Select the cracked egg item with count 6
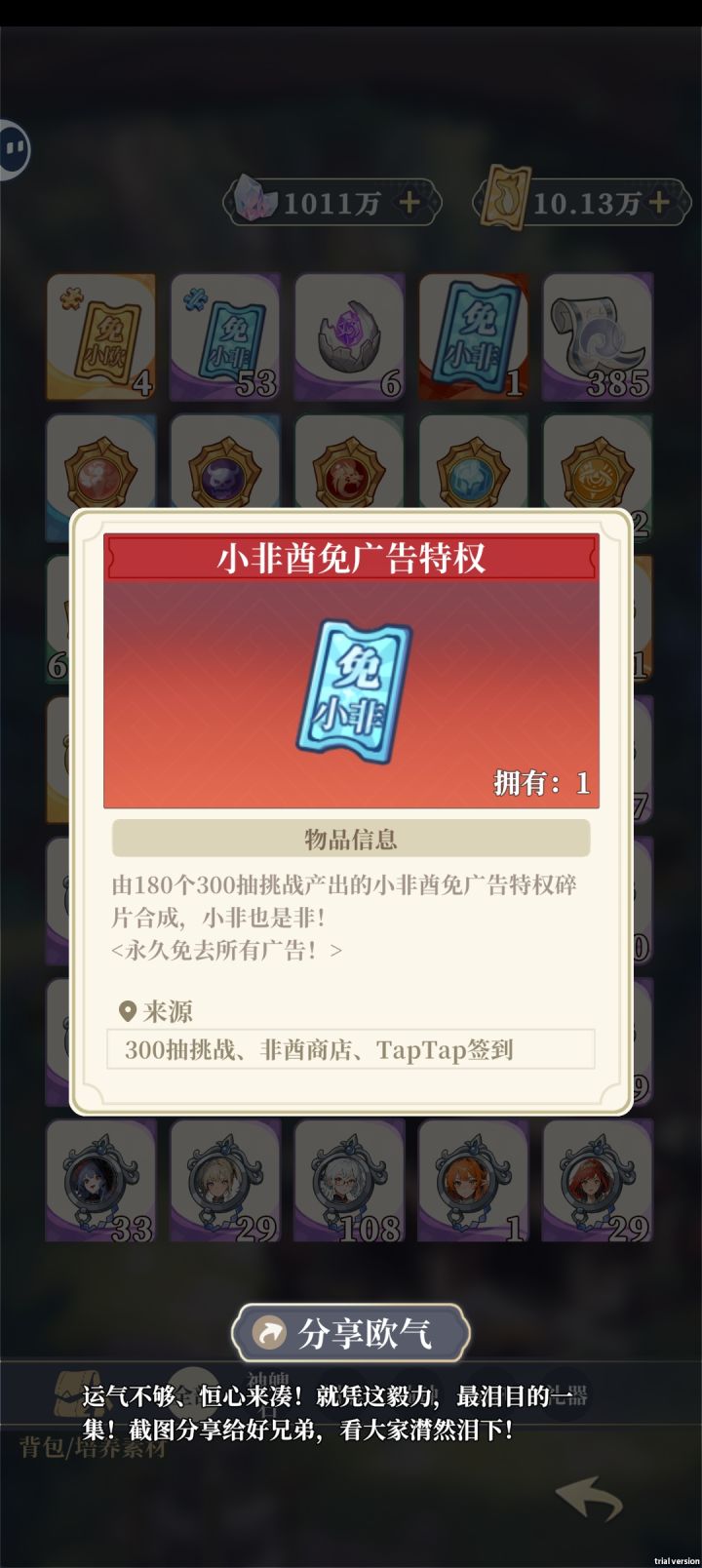 click(348, 336)
